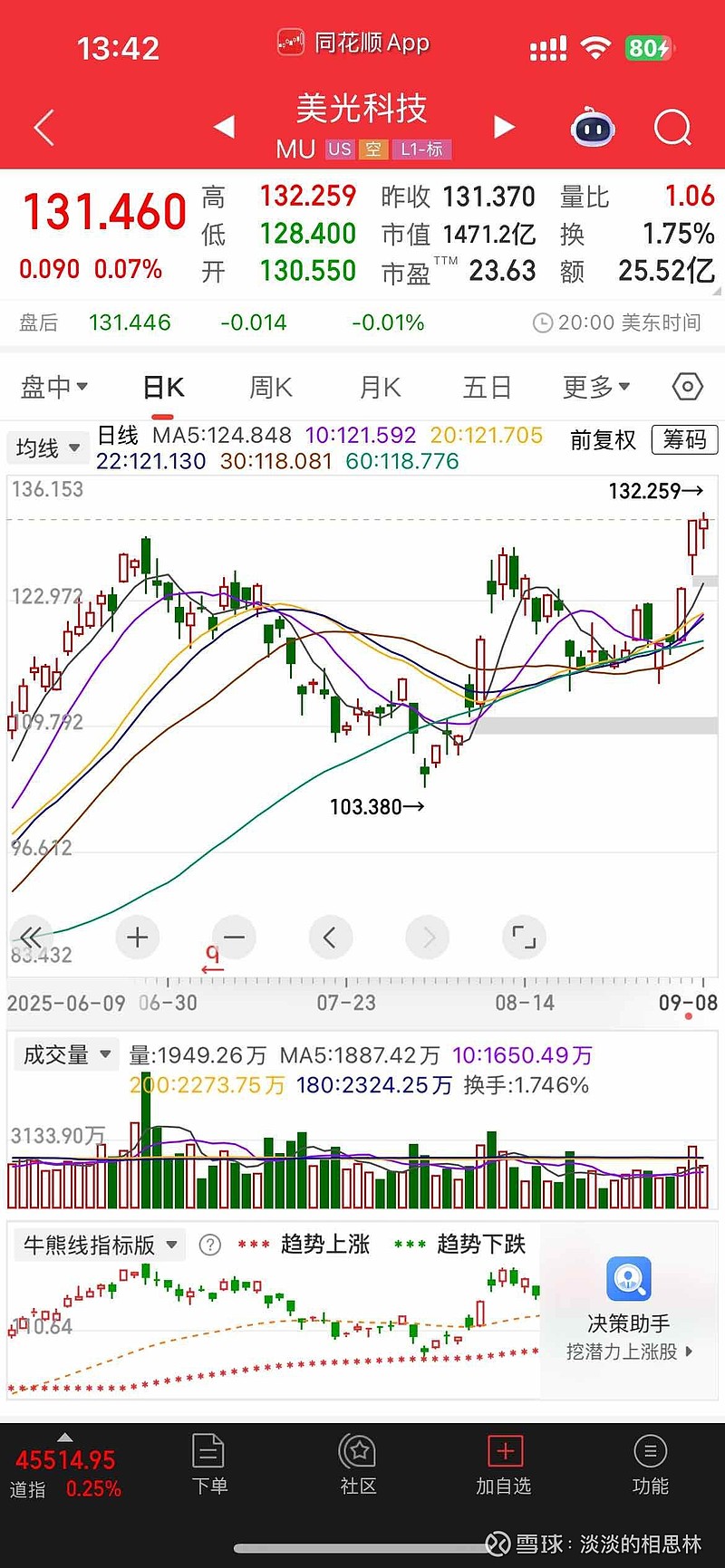
Task: Open chart settings hexagon icon
Action: click(688, 388)
